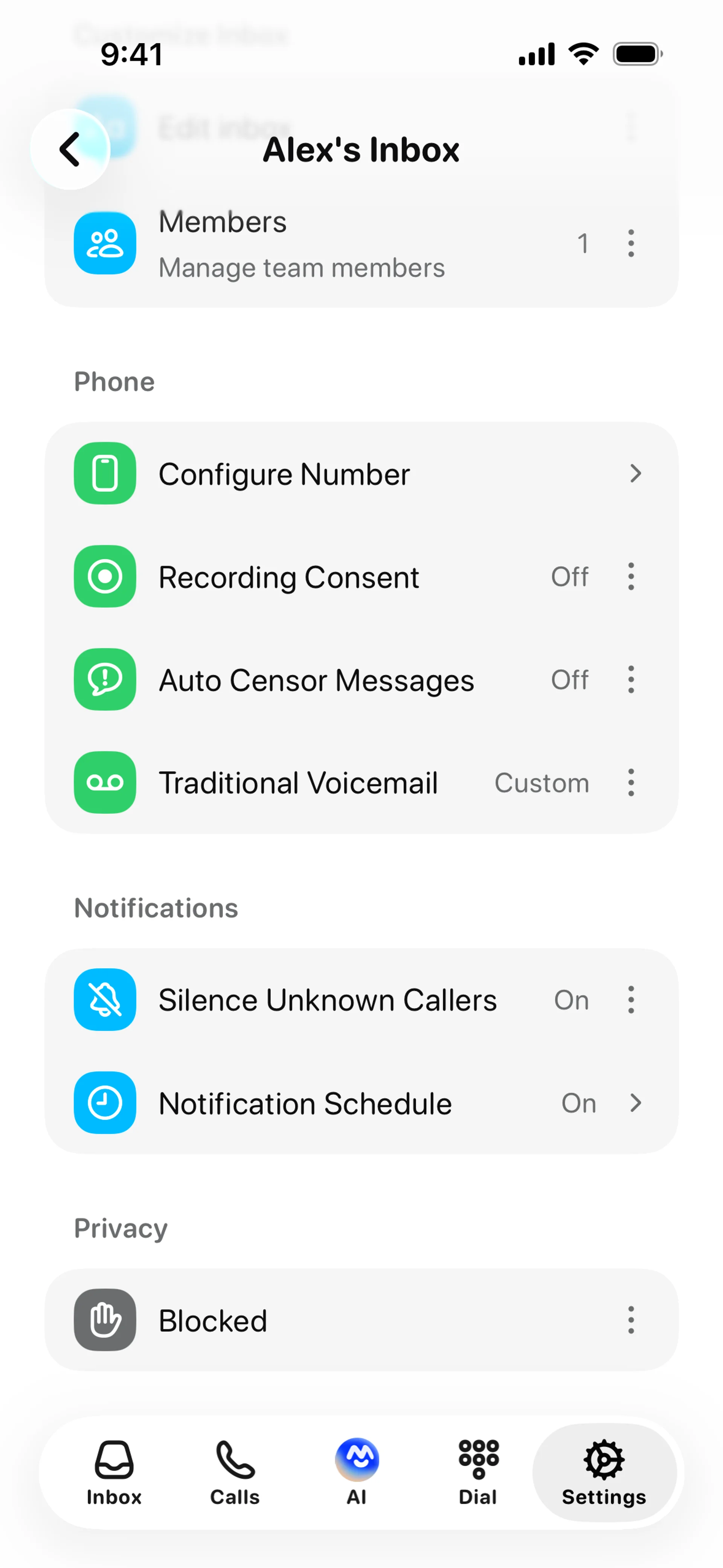This screenshot has height=1568, width=723.
Task: Switch to the Calls tab
Action: (235, 1472)
